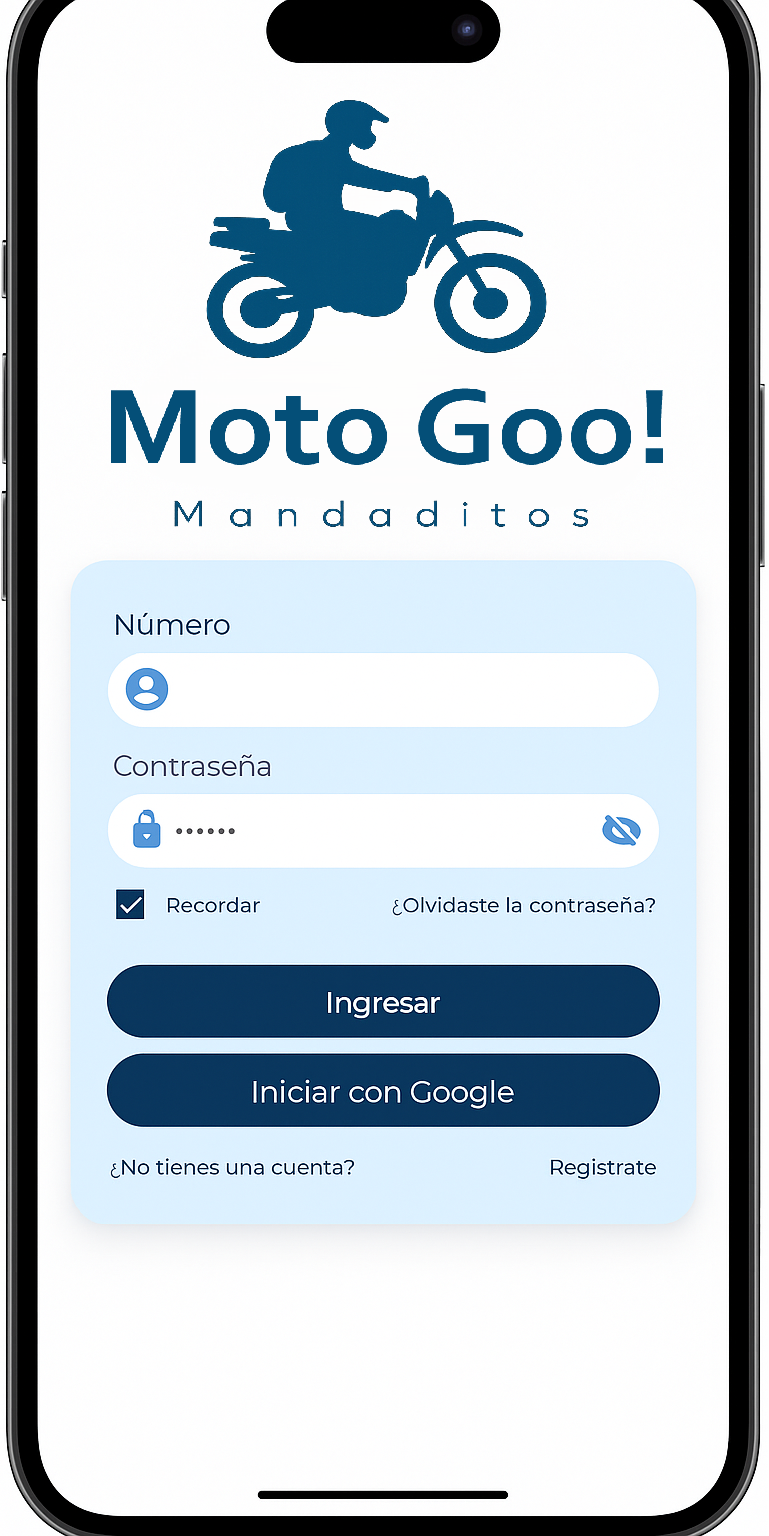
Task: Uncheck the Recordar checkbox
Action: pos(130,905)
